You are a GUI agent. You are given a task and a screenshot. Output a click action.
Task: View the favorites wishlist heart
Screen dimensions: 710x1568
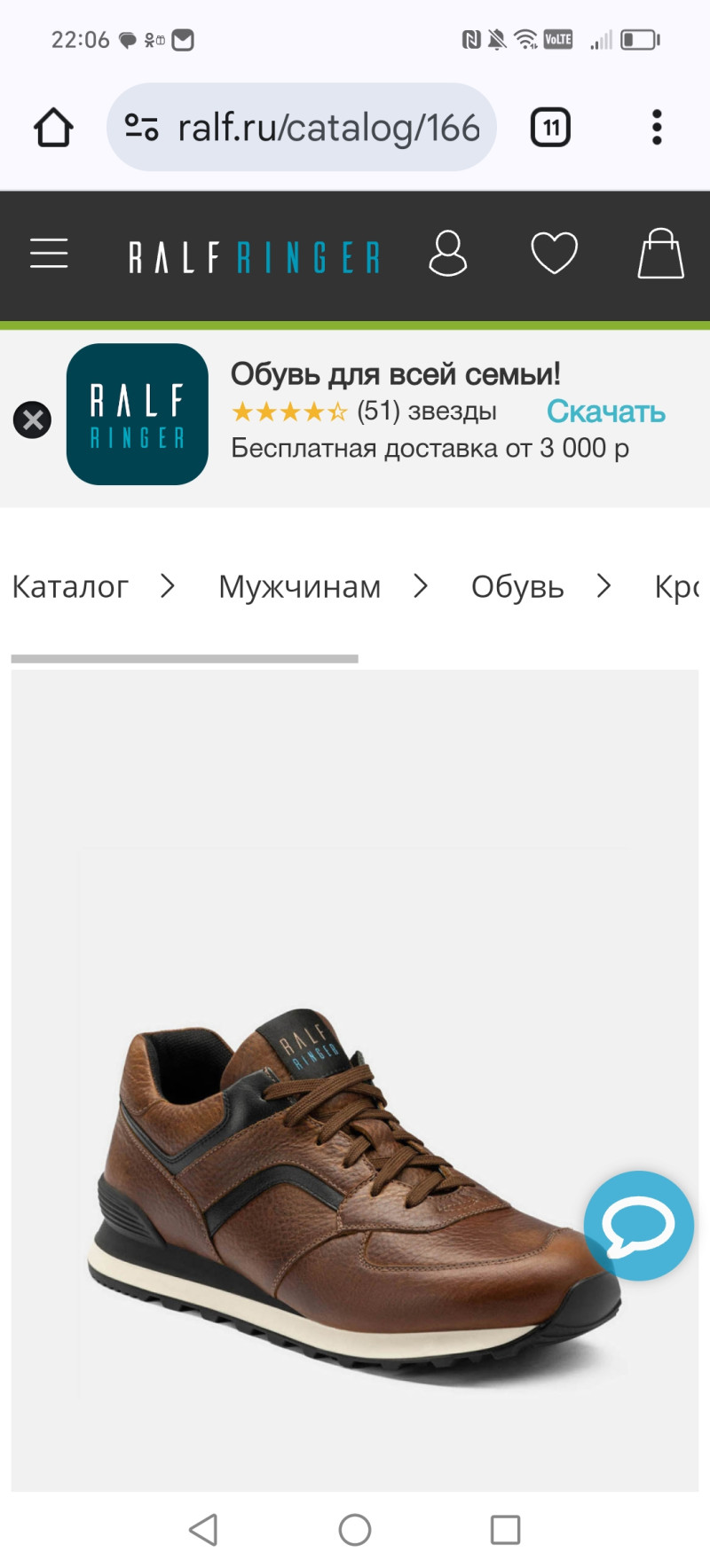coord(554,254)
